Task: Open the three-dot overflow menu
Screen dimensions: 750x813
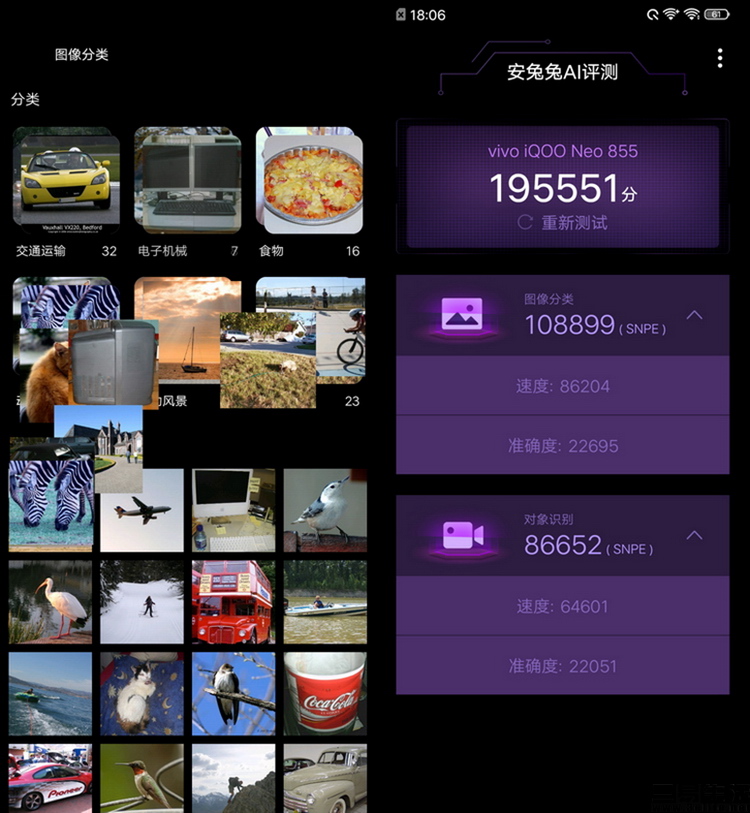Action: [720, 59]
